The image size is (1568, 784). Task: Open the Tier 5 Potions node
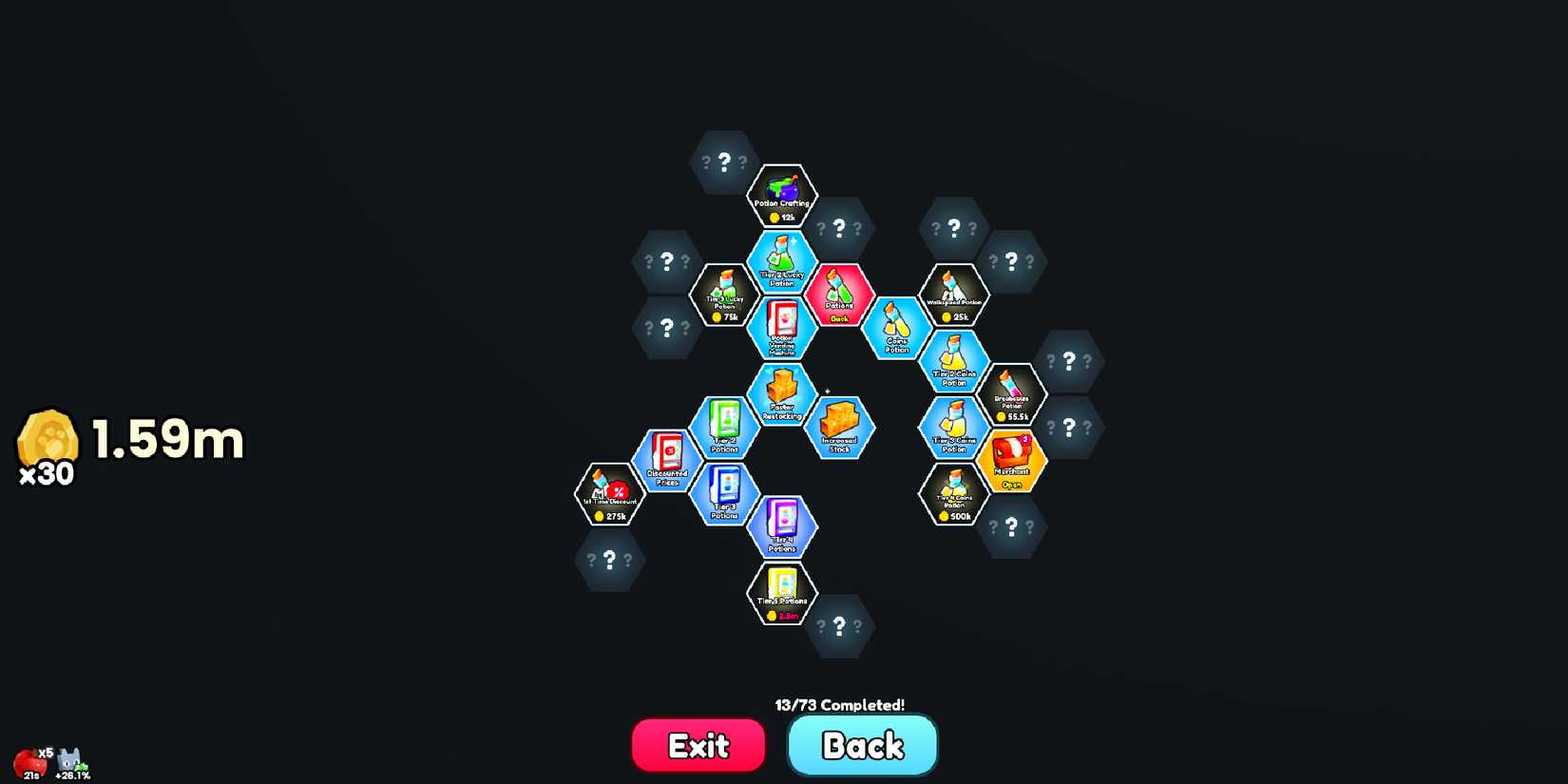click(782, 593)
